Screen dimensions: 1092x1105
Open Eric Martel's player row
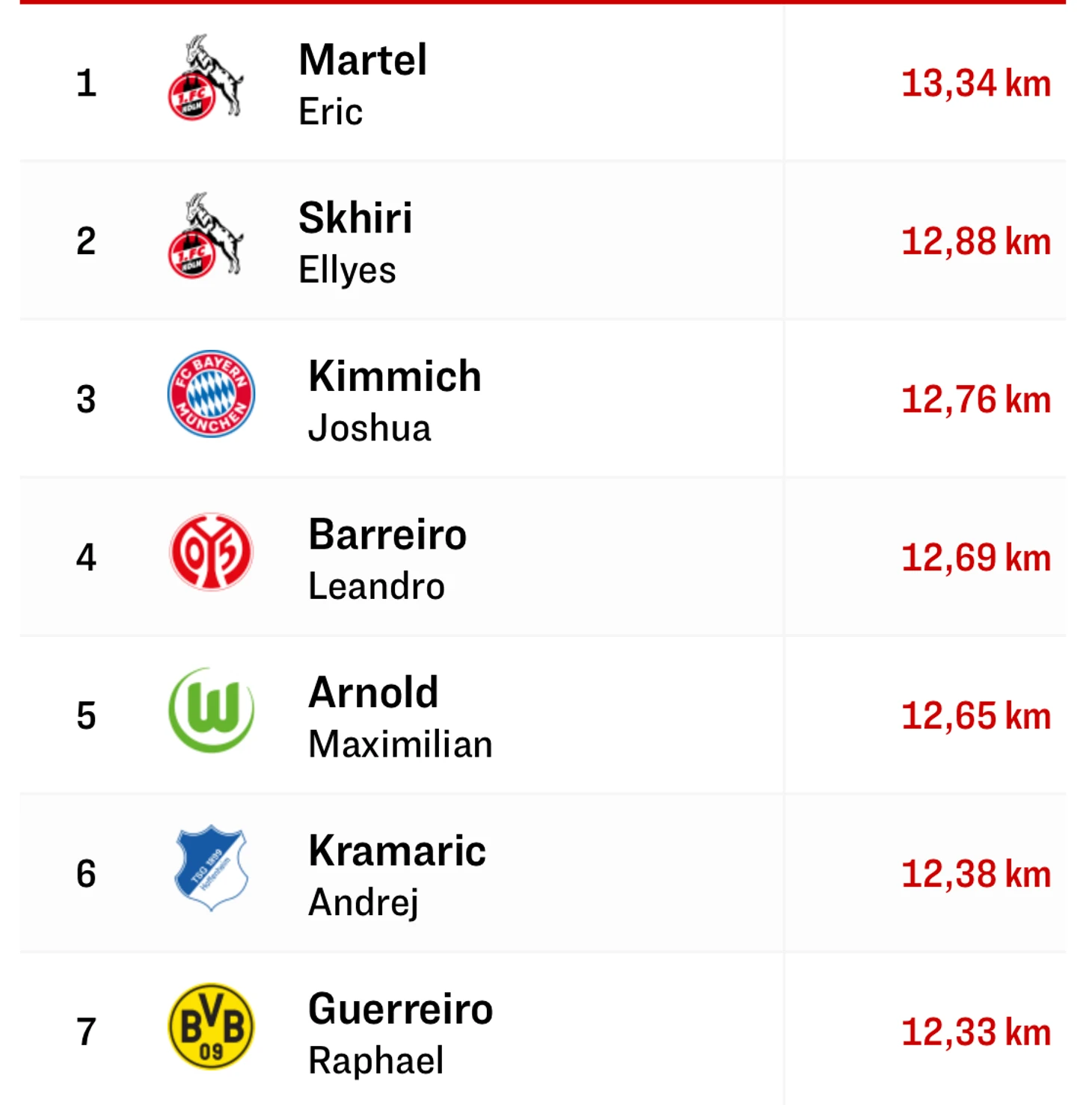[x=364, y=82]
